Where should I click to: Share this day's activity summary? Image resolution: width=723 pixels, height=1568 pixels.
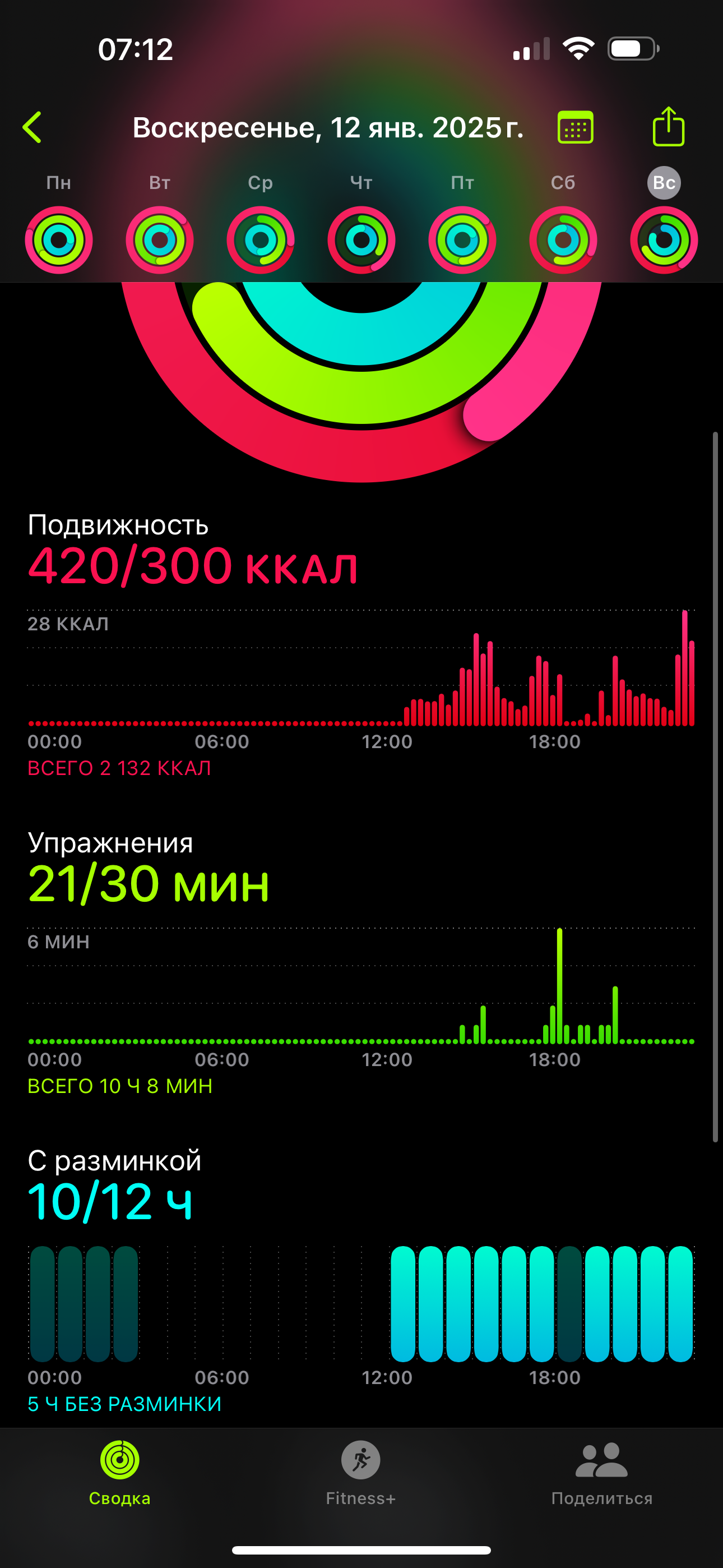(668, 127)
